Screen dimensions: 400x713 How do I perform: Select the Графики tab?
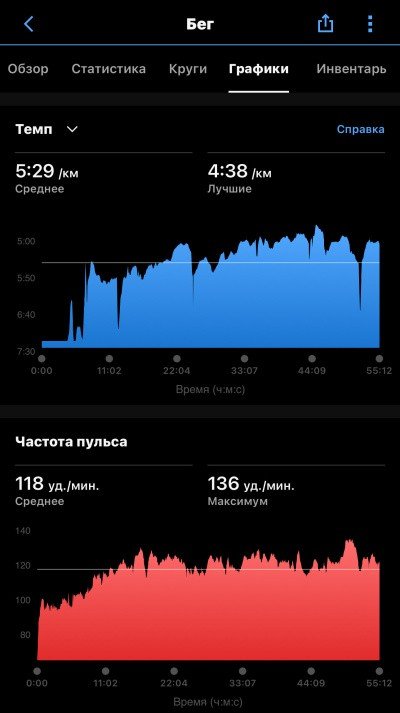click(x=259, y=69)
